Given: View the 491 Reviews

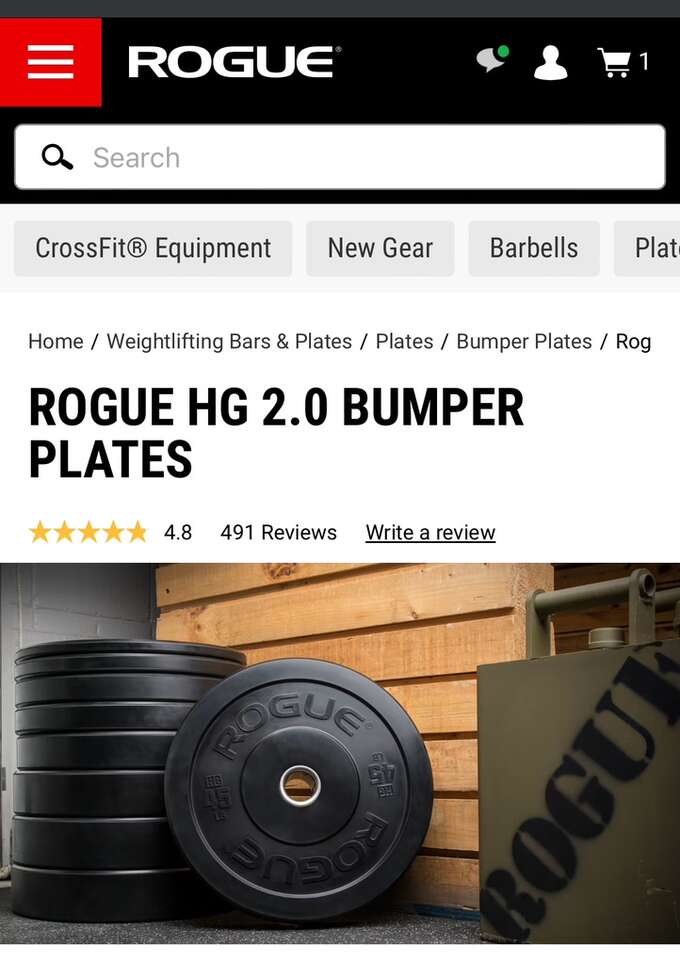Looking at the screenshot, I should [278, 532].
